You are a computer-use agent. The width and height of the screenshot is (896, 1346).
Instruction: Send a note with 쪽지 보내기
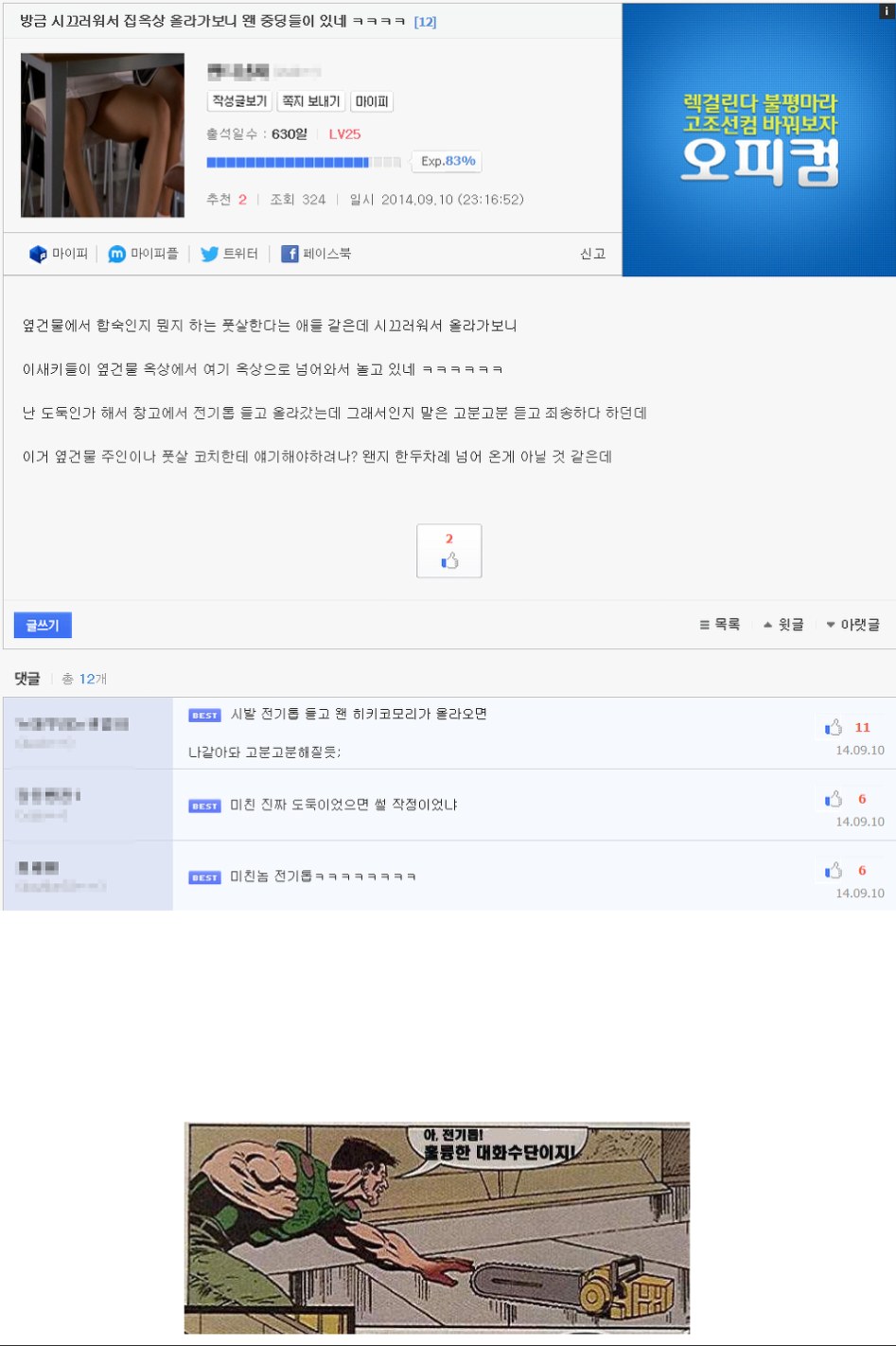click(310, 101)
